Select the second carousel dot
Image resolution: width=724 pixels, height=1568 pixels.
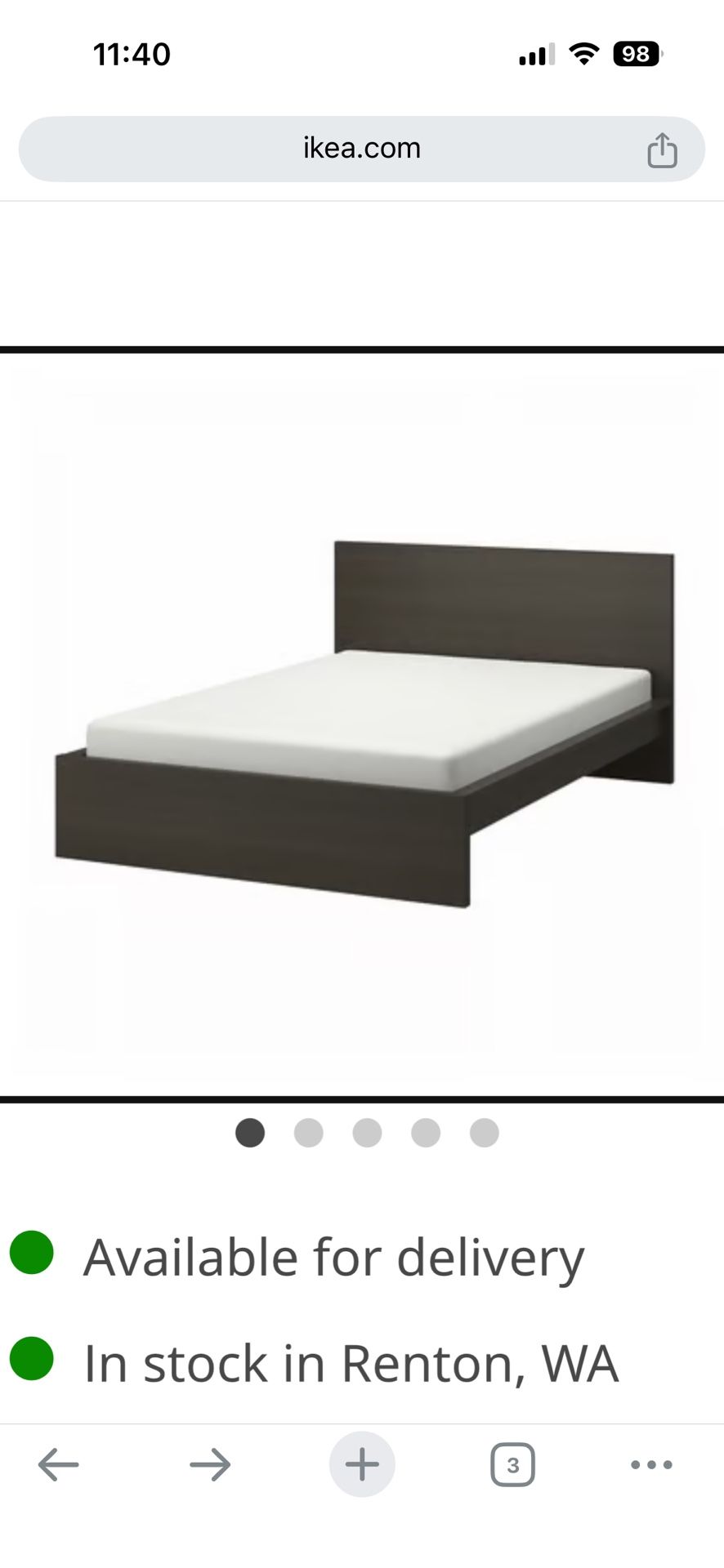pyautogui.click(x=308, y=1133)
